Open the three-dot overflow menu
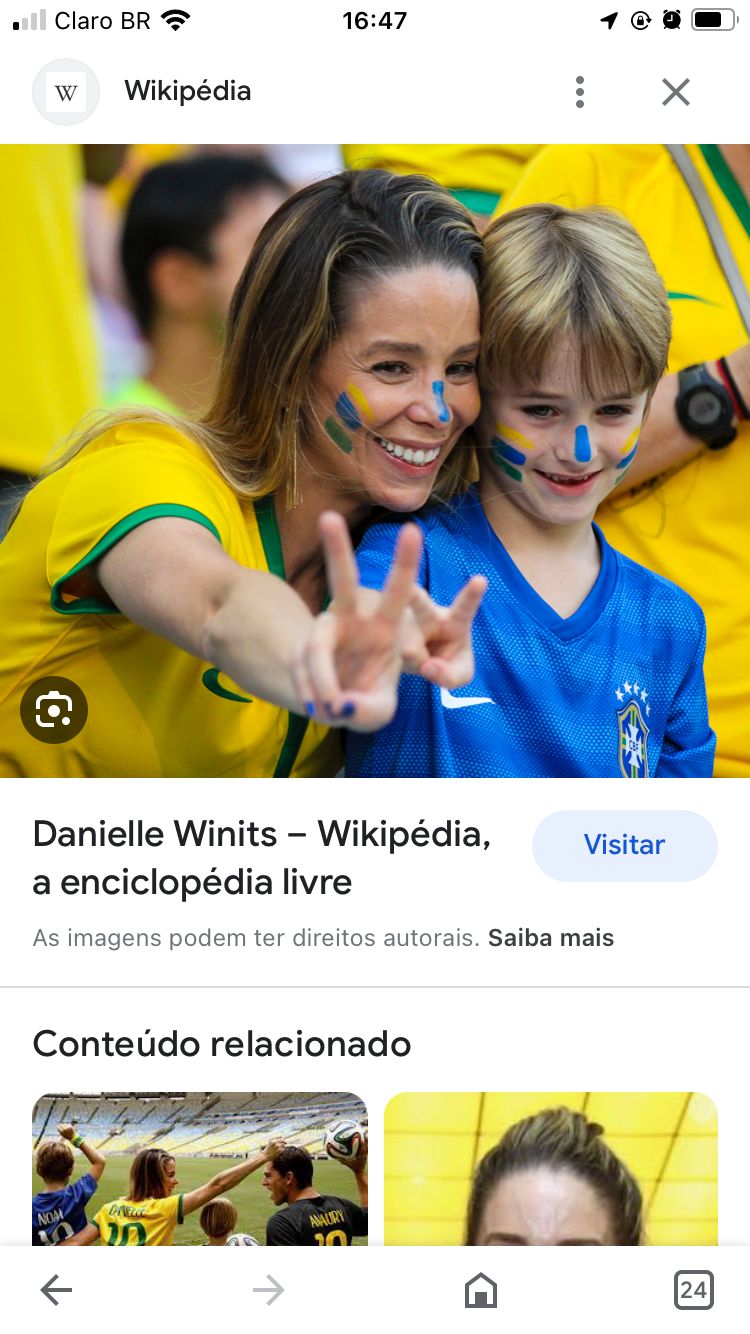This screenshot has height=1334, width=750. click(x=579, y=92)
